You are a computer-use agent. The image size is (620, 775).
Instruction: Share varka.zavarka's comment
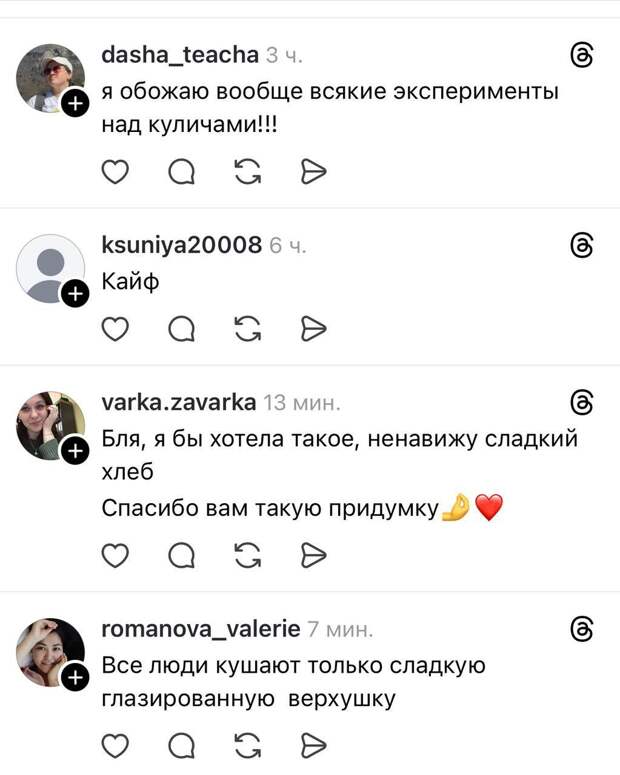[x=313, y=555]
